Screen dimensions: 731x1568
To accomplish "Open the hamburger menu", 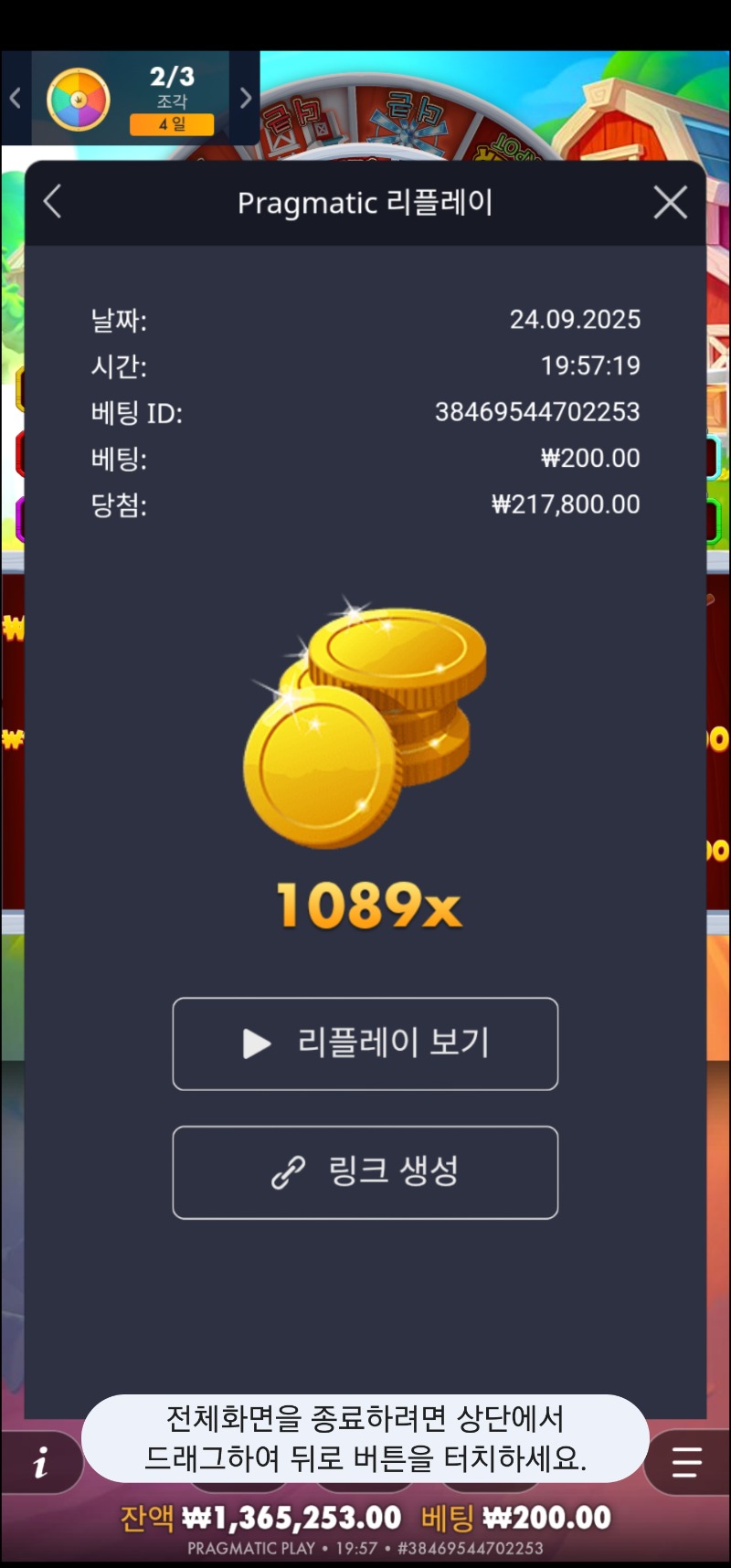I will (x=686, y=1462).
